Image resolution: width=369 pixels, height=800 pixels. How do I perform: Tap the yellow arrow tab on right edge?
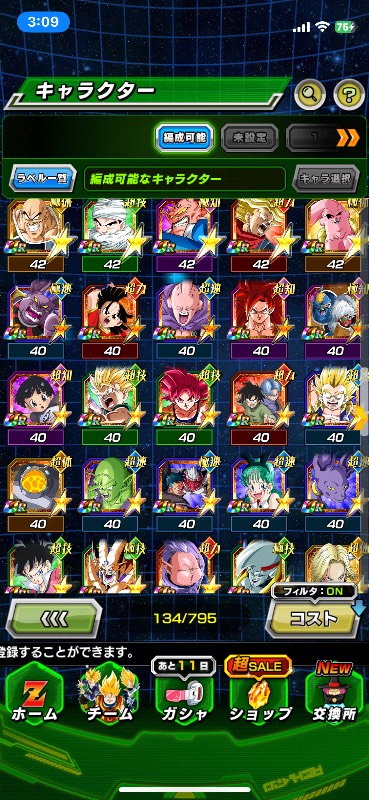point(364,418)
